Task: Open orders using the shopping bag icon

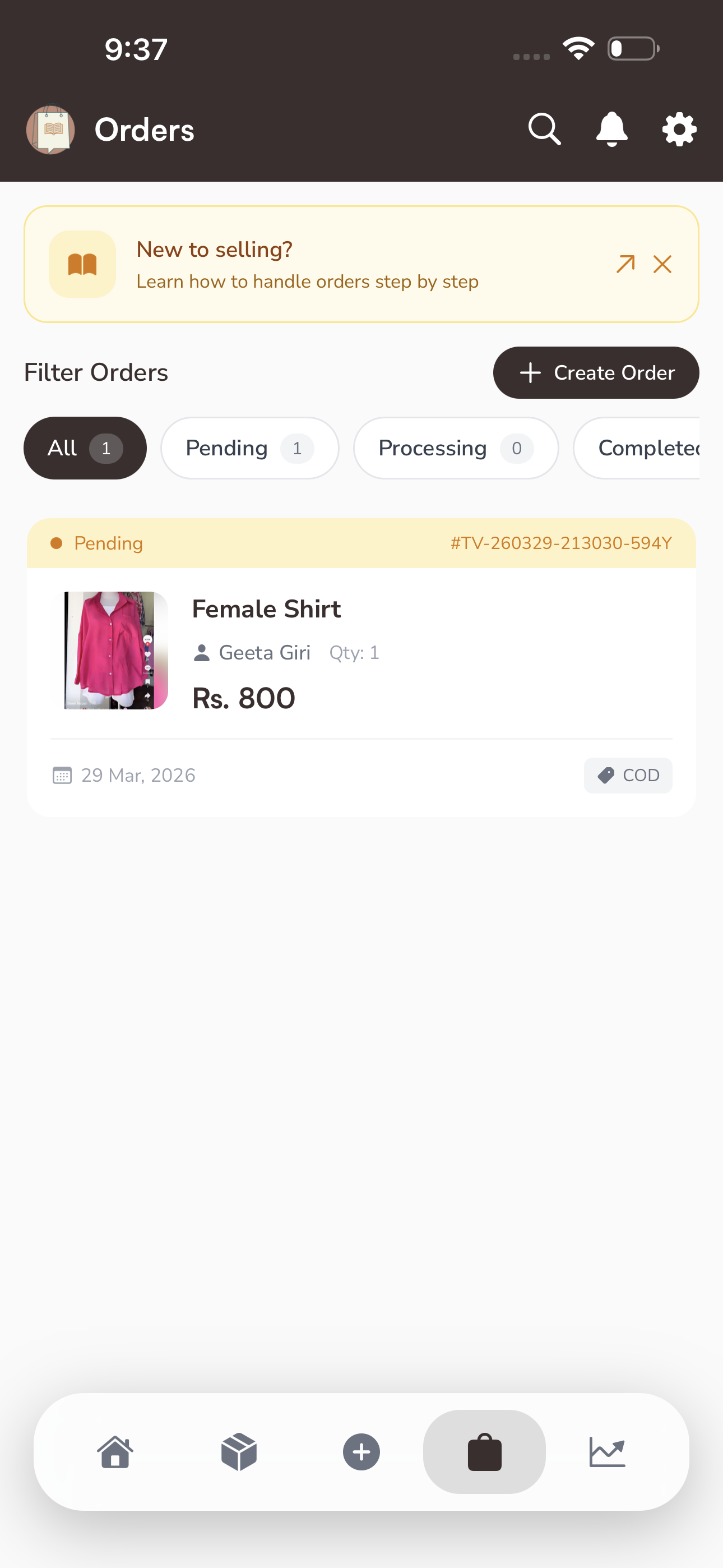Action: point(484,1451)
